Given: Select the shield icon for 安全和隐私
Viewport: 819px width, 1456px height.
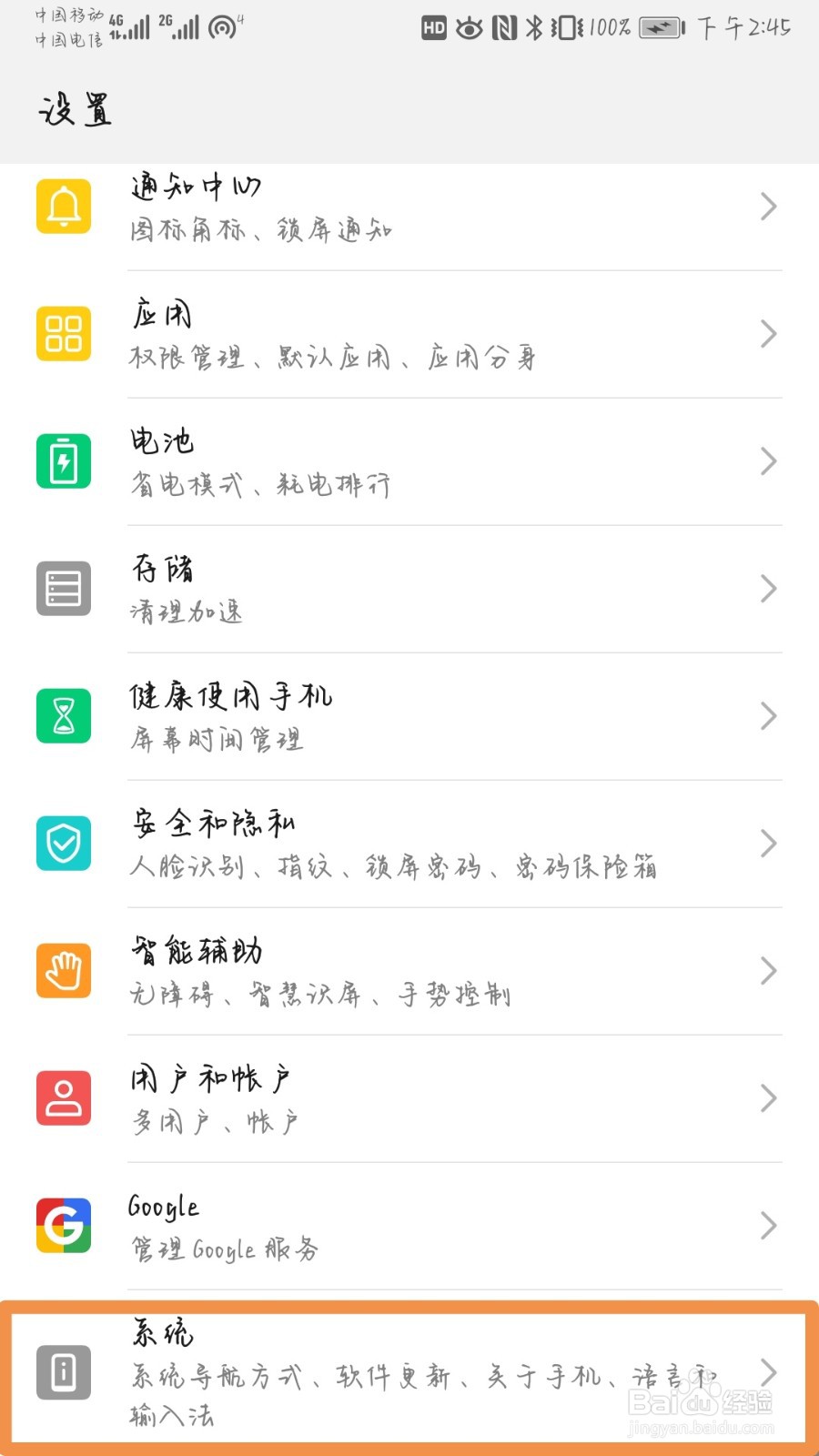Looking at the screenshot, I should tap(63, 844).
